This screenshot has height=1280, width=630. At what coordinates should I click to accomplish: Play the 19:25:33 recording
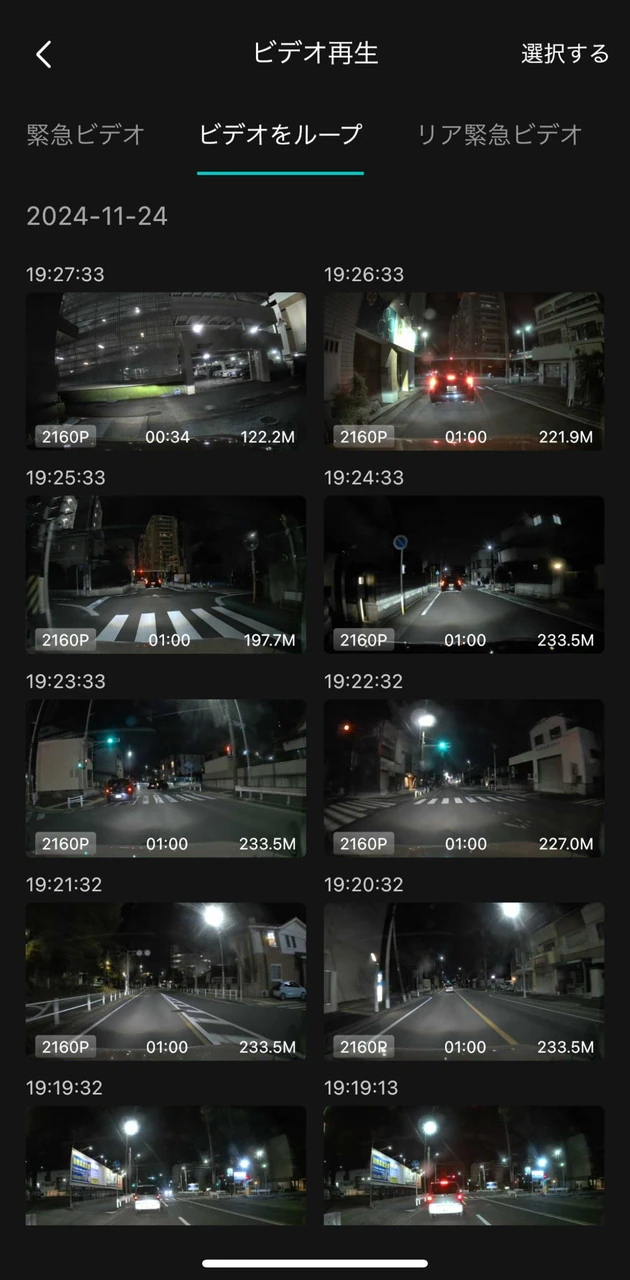point(166,574)
